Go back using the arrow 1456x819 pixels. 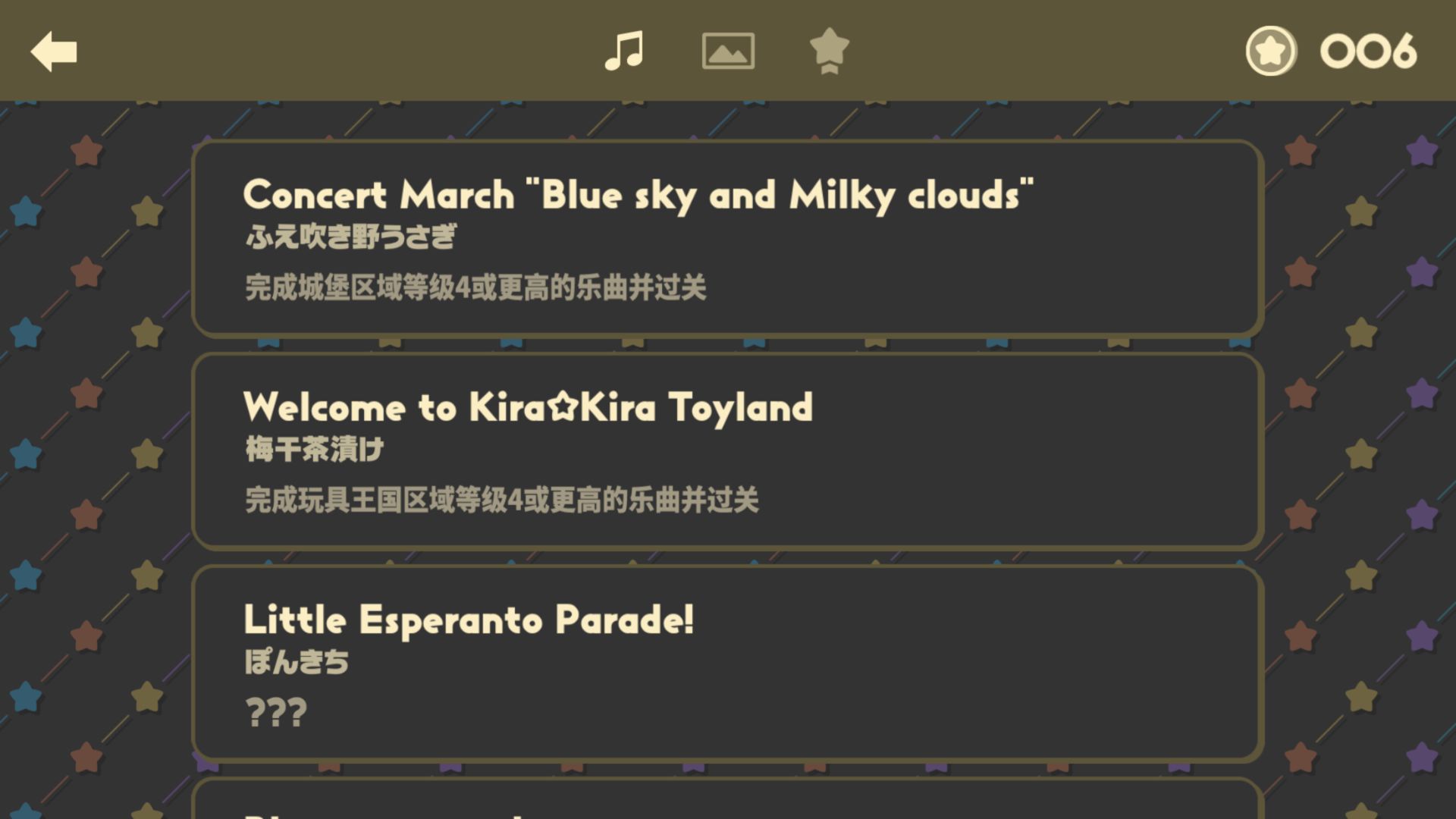pyautogui.click(x=54, y=52)
